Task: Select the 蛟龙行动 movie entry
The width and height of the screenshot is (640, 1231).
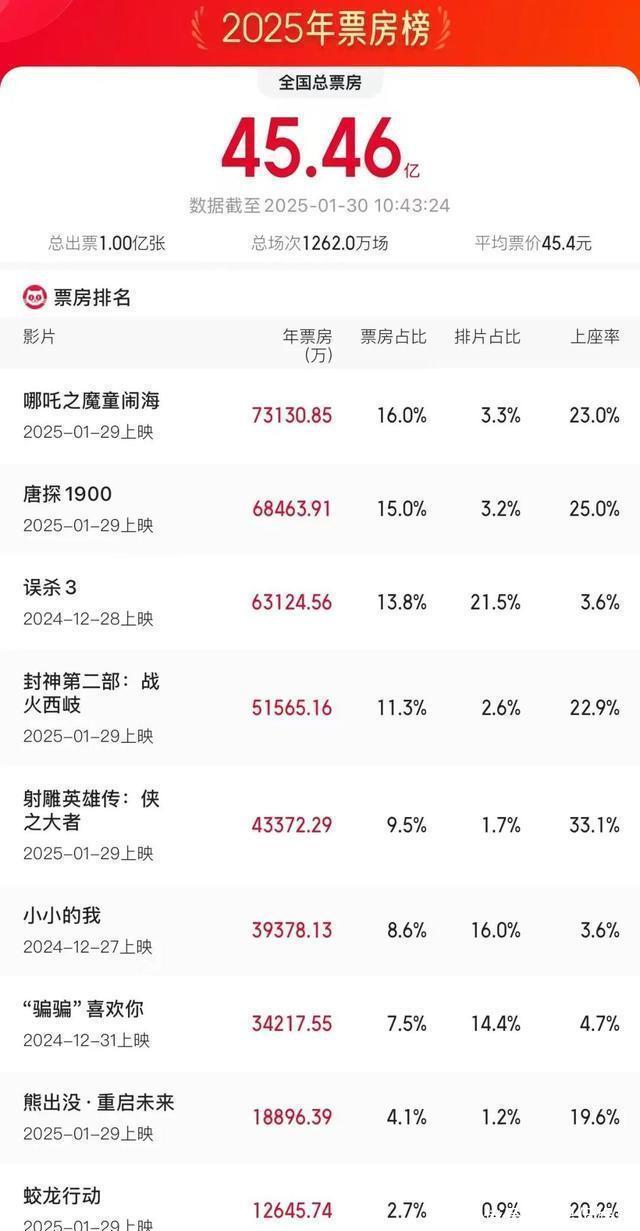Action: click(x=62, y=1196)
